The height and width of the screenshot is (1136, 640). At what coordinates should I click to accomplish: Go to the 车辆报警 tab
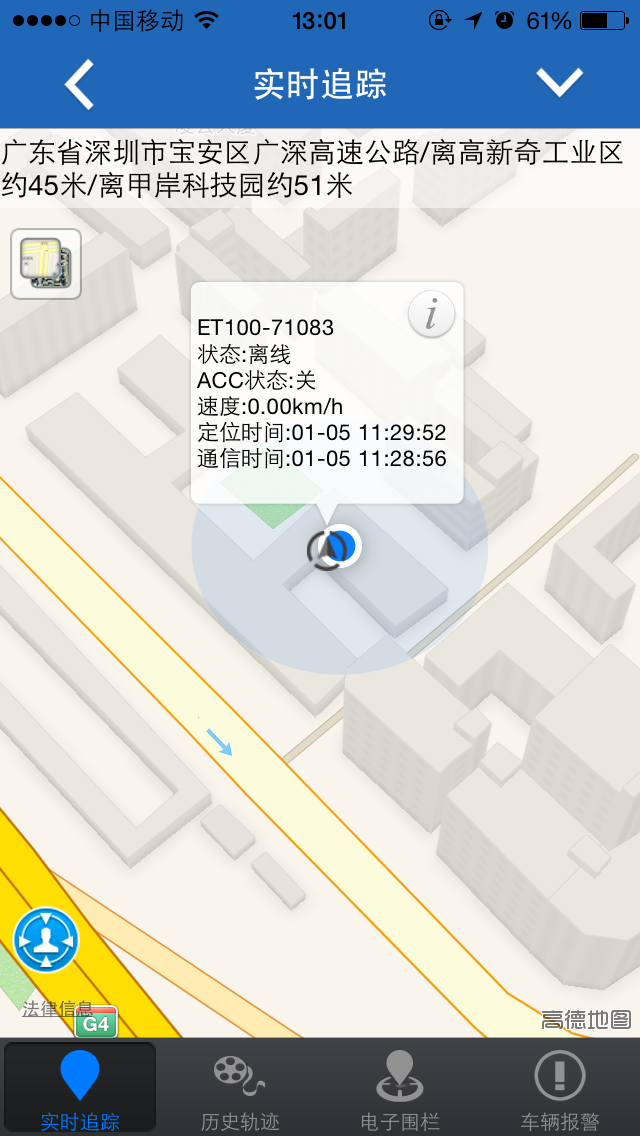[560, 1088]
